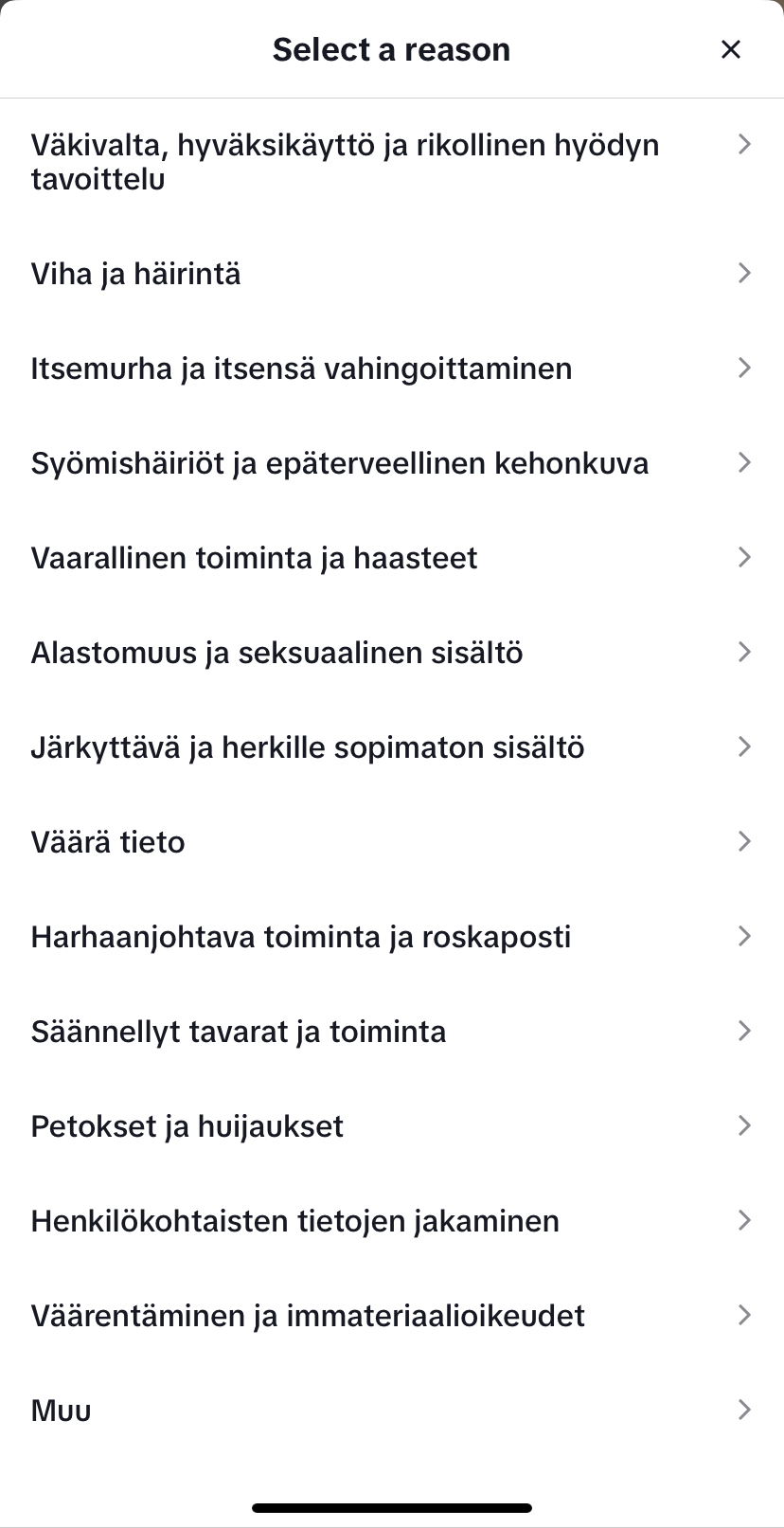Report as Väärä tieto

(x=108, y=841)
